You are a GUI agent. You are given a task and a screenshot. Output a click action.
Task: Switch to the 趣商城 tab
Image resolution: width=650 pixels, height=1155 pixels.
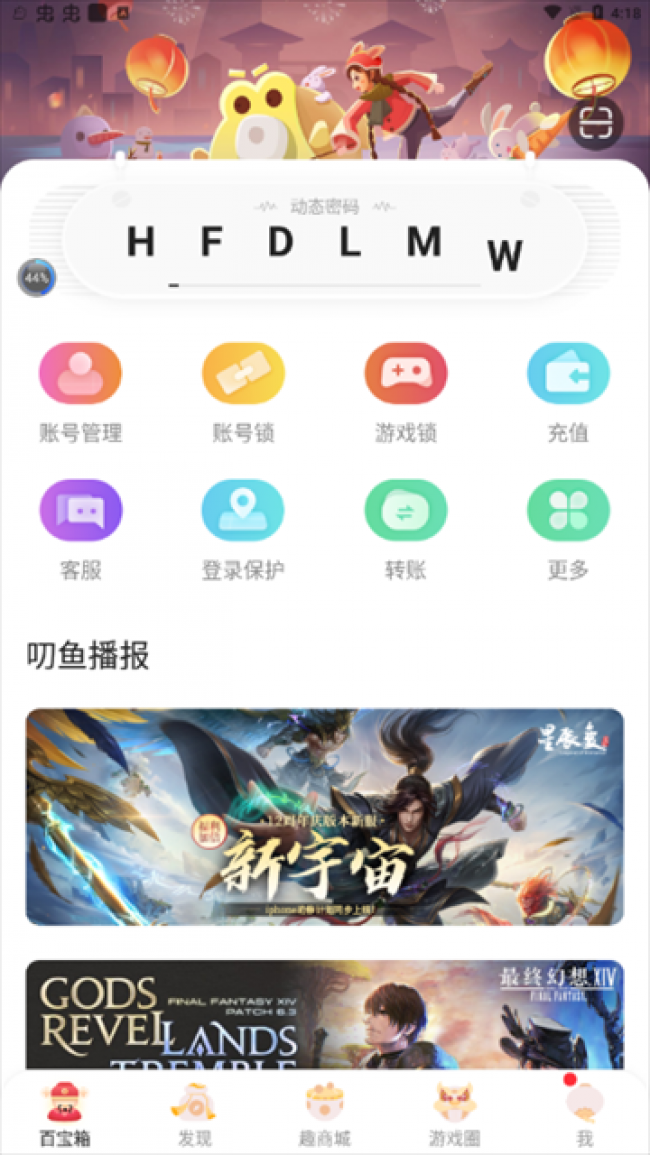click(x=325, y=1114)
